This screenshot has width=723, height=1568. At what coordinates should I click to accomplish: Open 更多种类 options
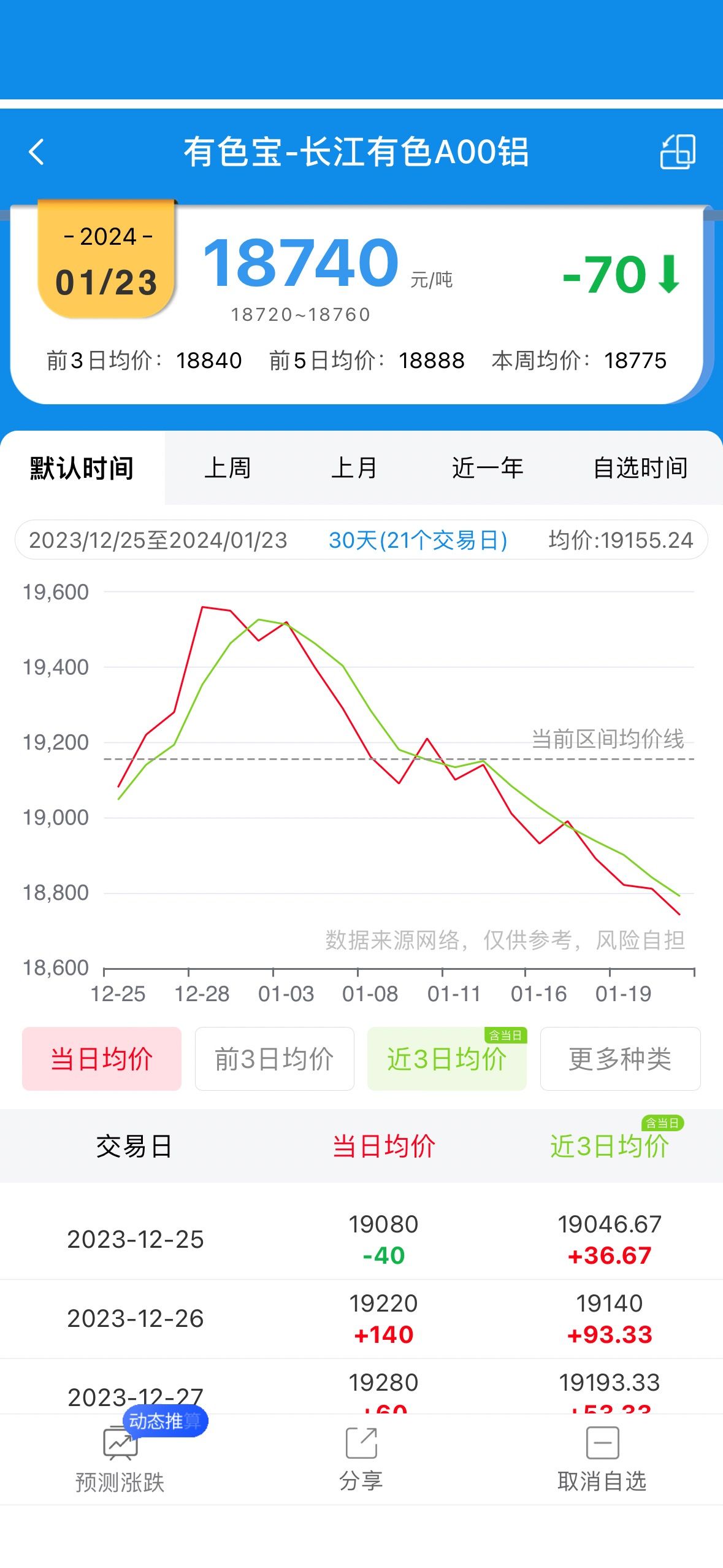pos(620,1059)
